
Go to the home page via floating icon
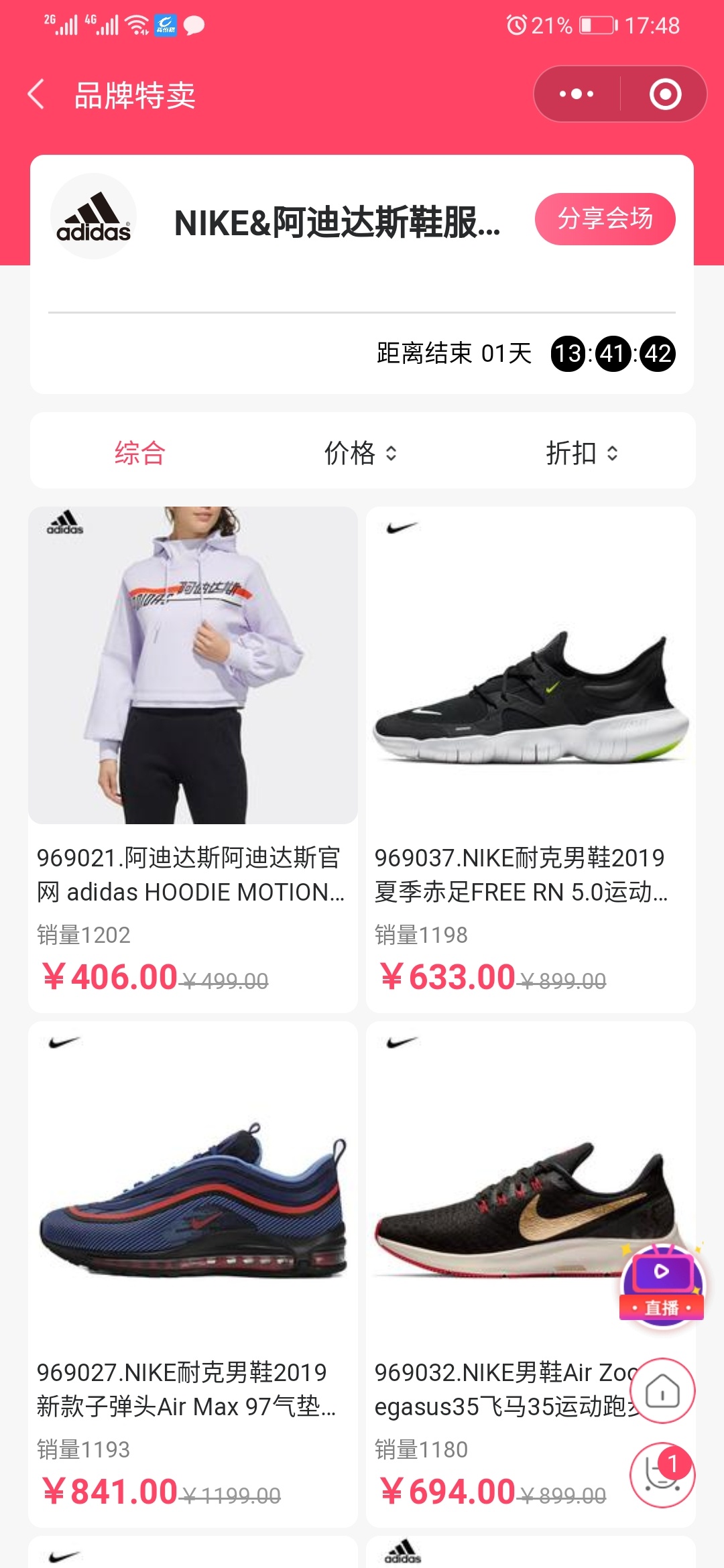pos(662,1391)
